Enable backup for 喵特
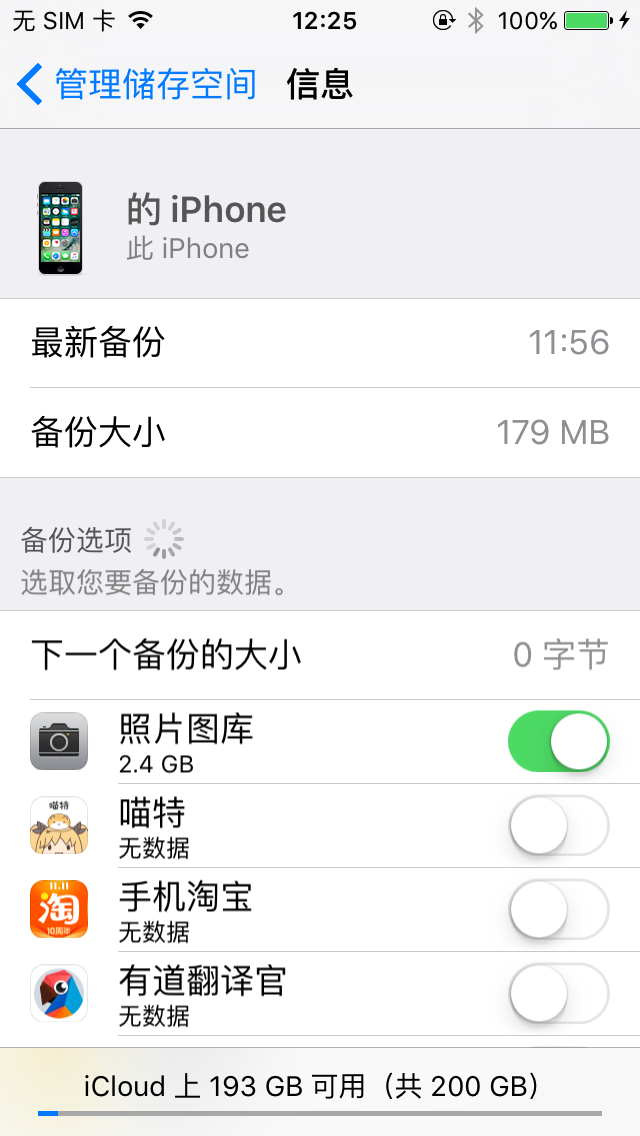The image size is (640, 1136). 558,826
